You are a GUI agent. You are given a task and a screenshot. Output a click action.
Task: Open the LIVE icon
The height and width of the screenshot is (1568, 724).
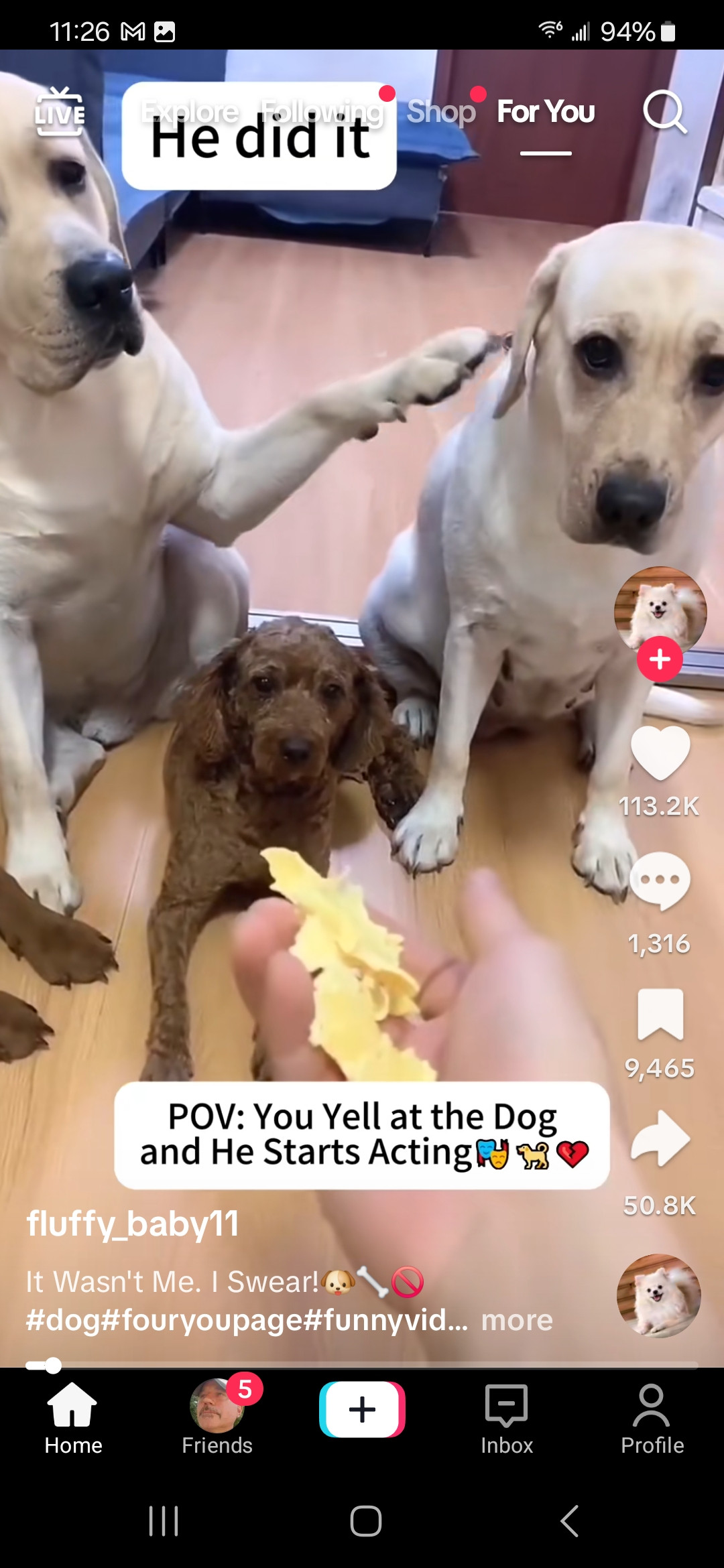coord(60,112)
